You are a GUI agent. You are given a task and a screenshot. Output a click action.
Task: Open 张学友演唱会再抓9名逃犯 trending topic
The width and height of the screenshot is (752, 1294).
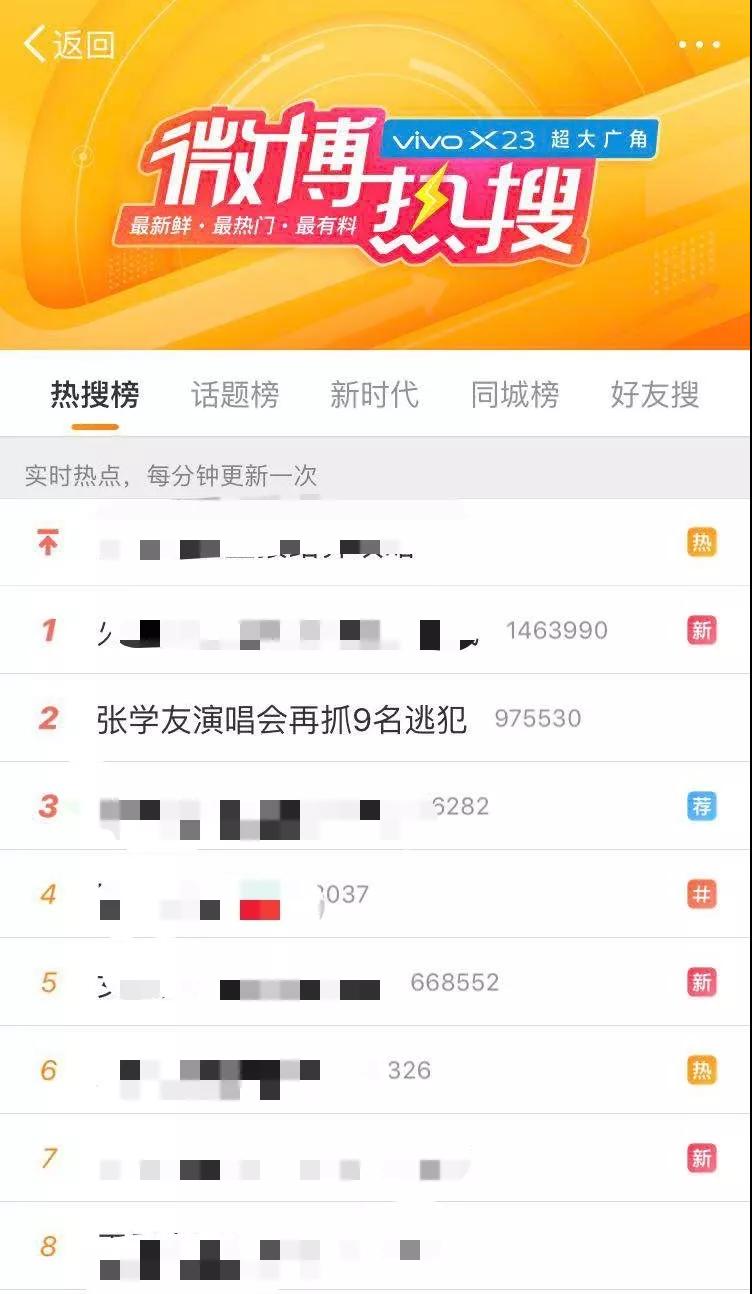[282, 719]
